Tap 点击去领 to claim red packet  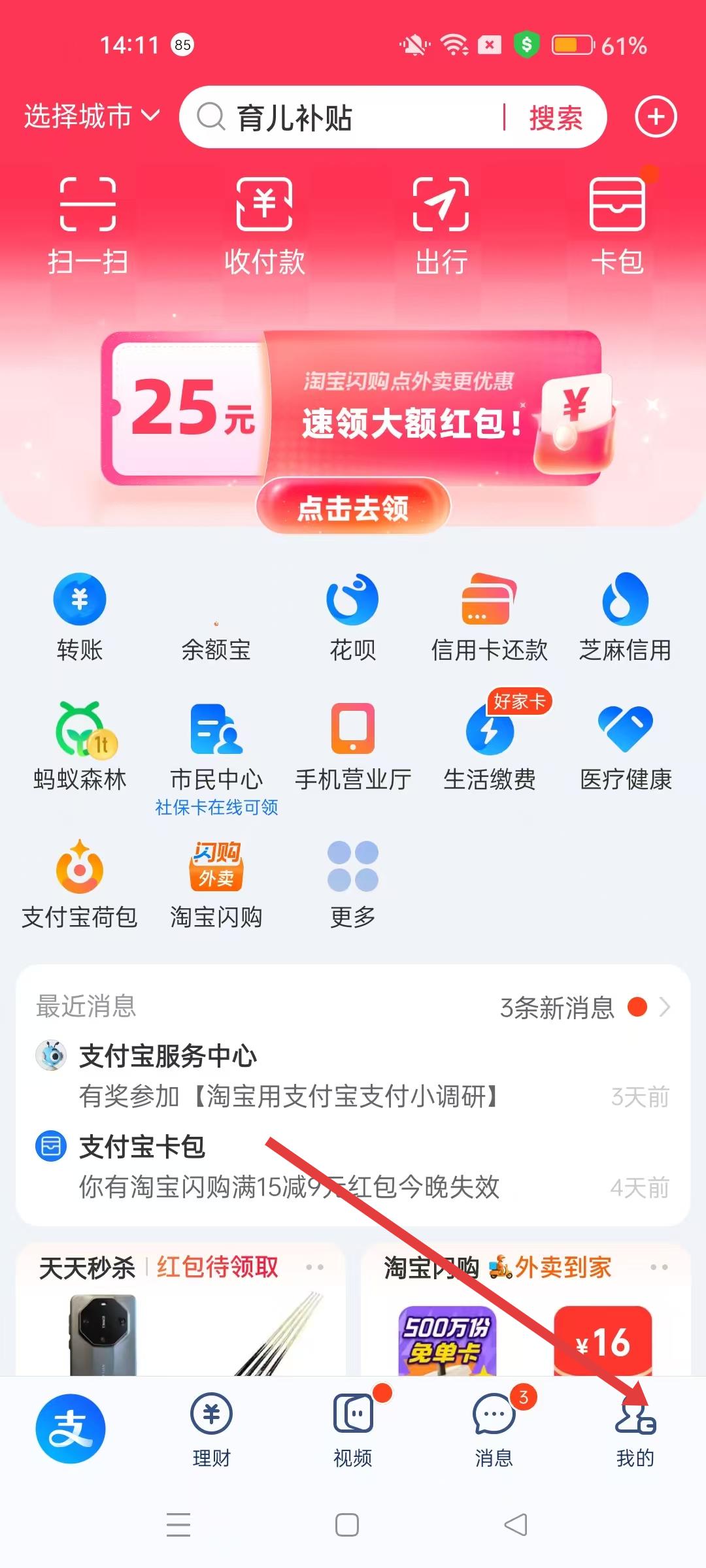click(x=353, y=508)
